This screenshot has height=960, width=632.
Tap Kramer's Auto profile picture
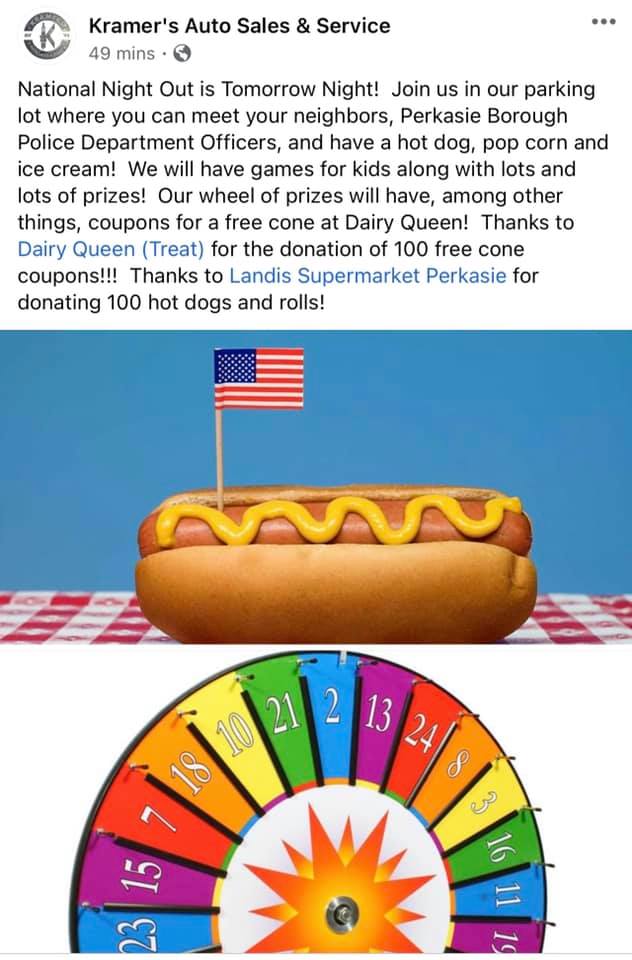tap(48, 37)
